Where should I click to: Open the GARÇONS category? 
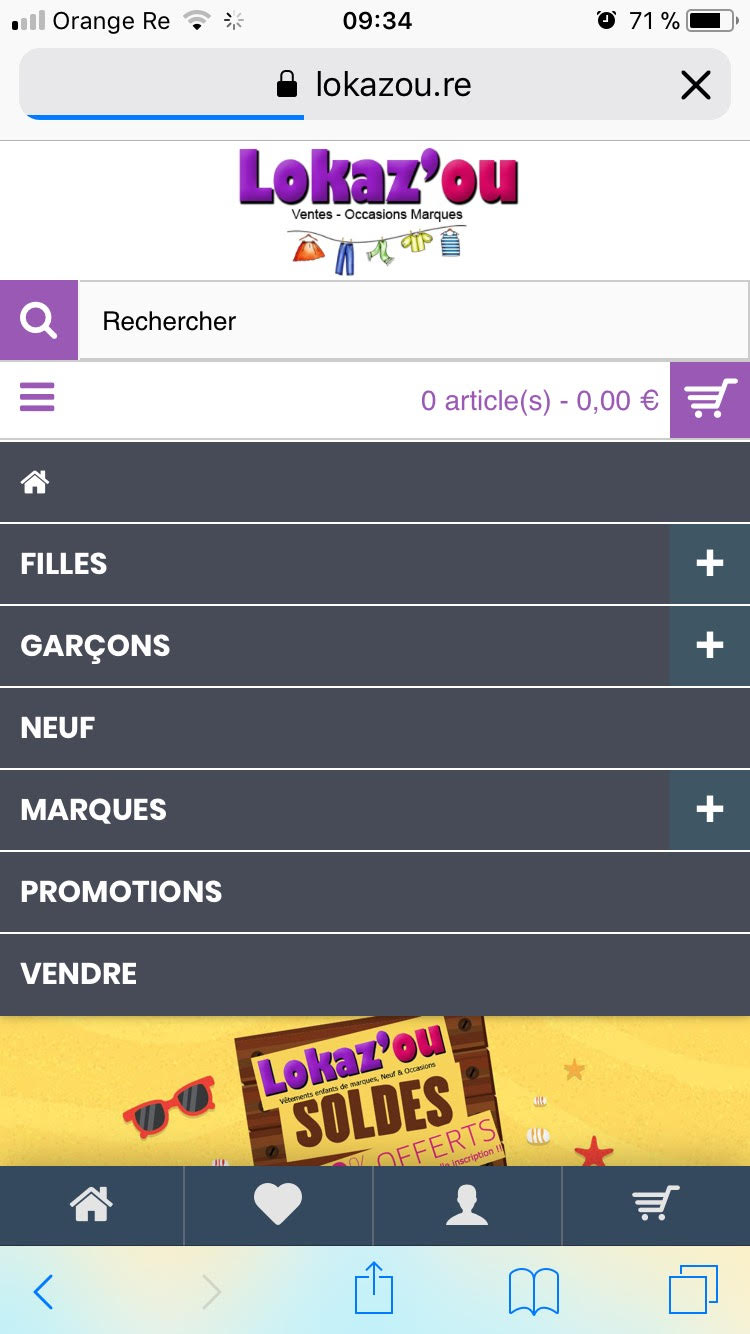point(95,646)
